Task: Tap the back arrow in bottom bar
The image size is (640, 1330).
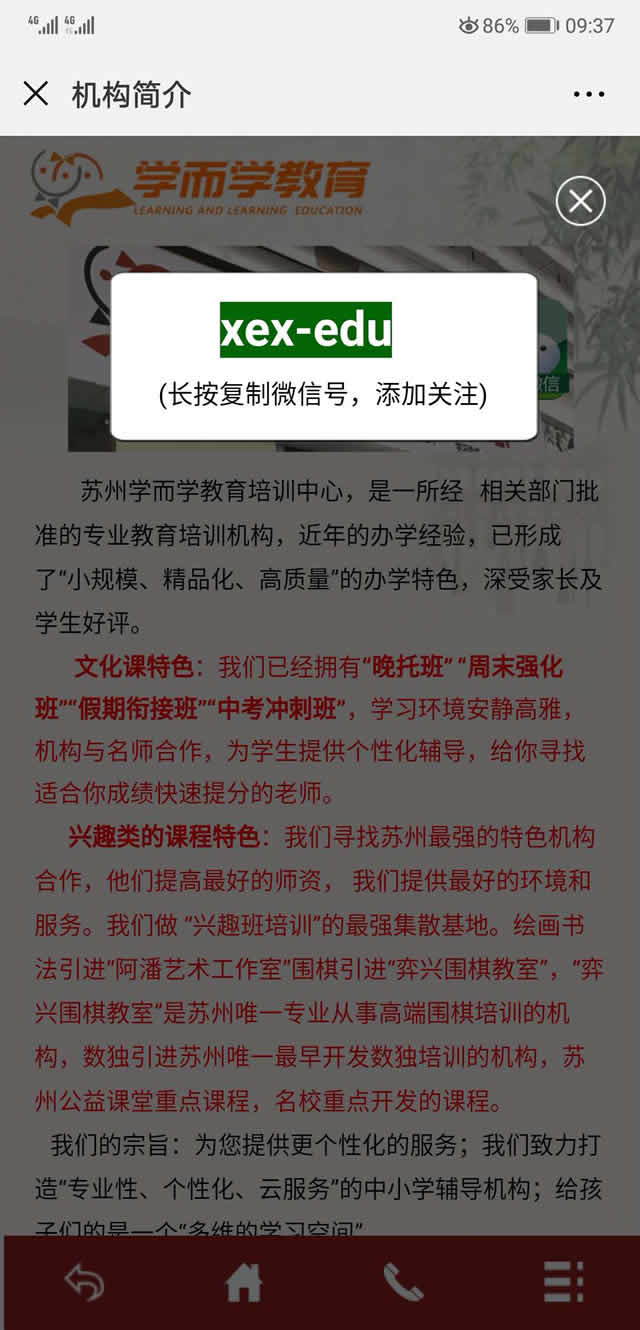Action: 84,1282
